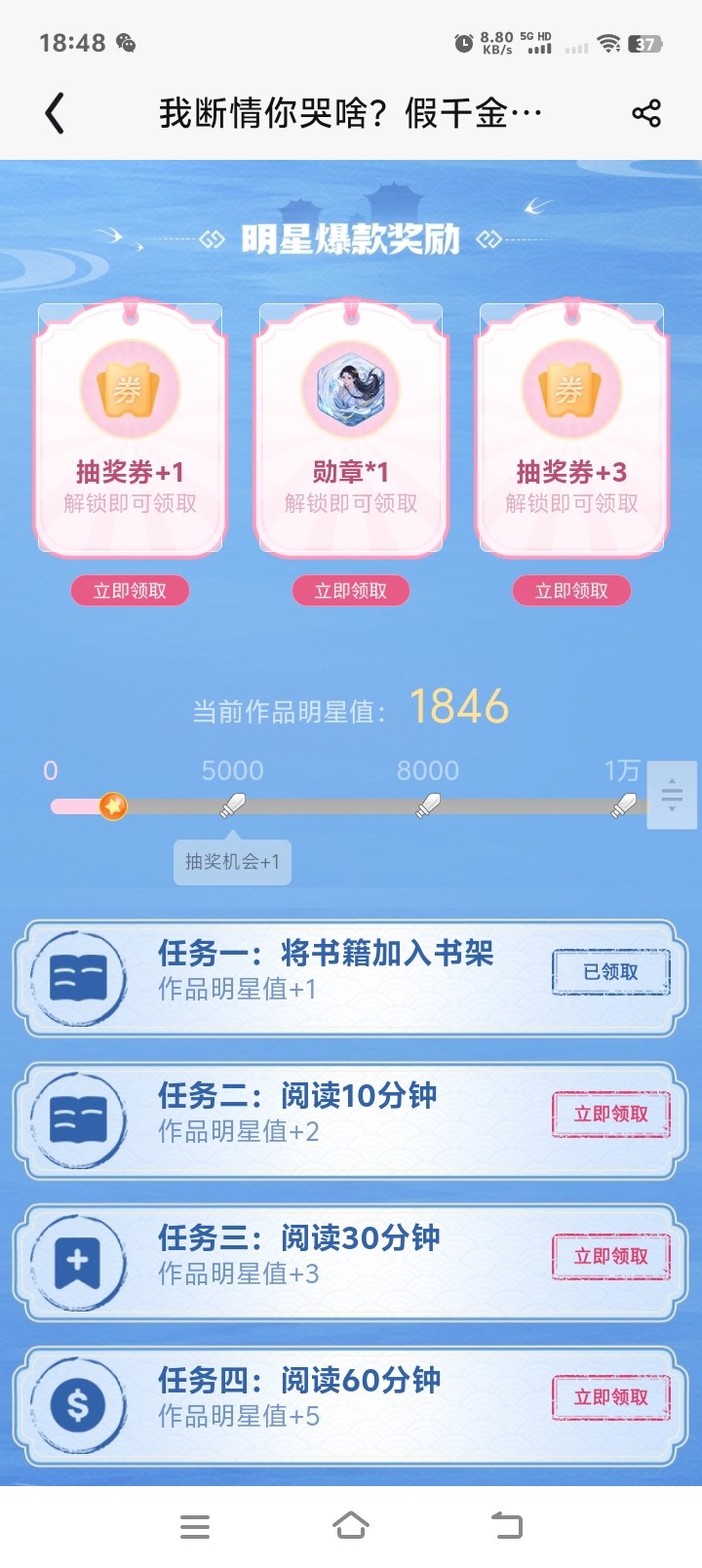Tap the system back button
The height and width of the screenshot is (1568, 702).
(507, 1526)
